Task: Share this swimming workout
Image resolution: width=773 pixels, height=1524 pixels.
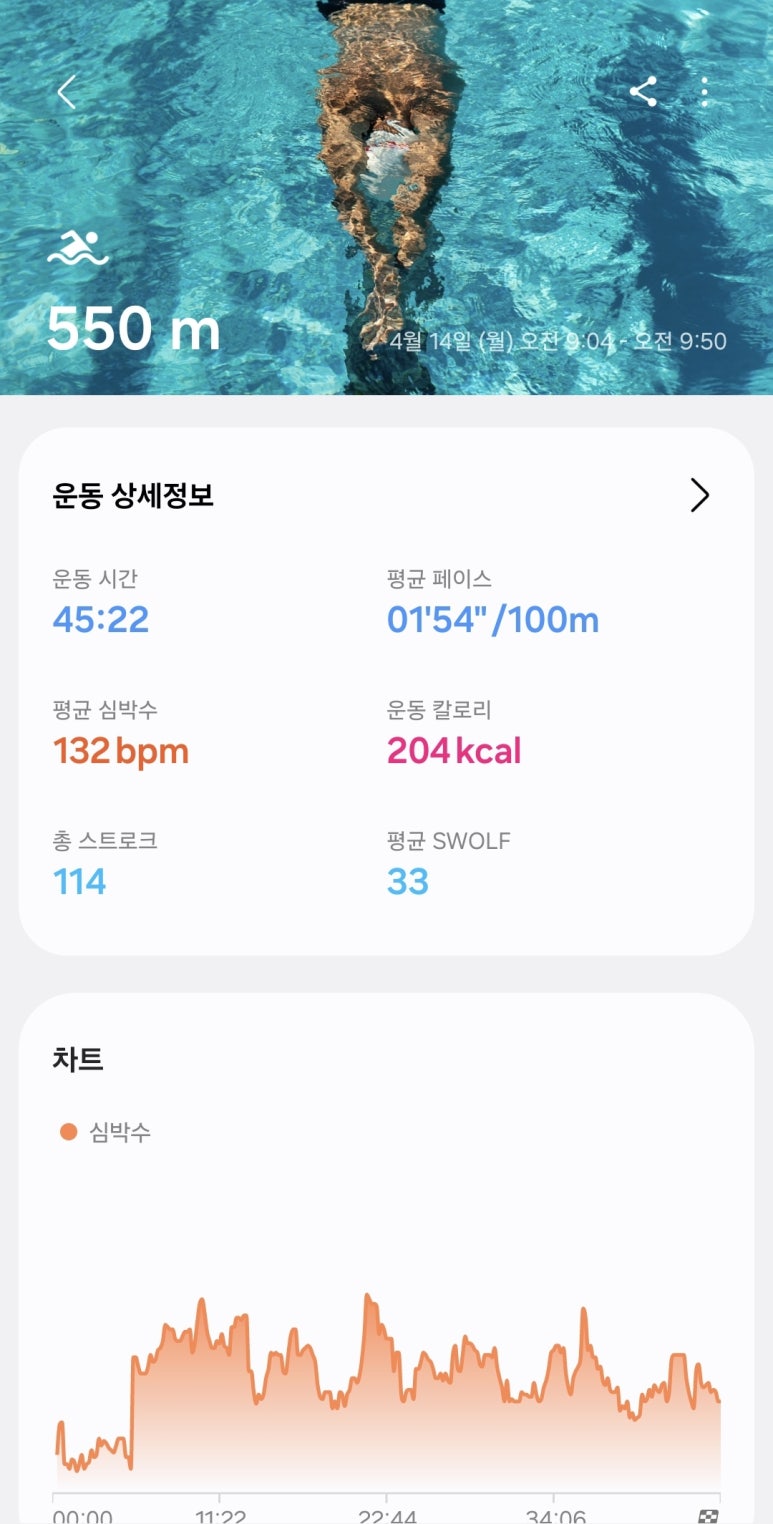Action: 643,92
